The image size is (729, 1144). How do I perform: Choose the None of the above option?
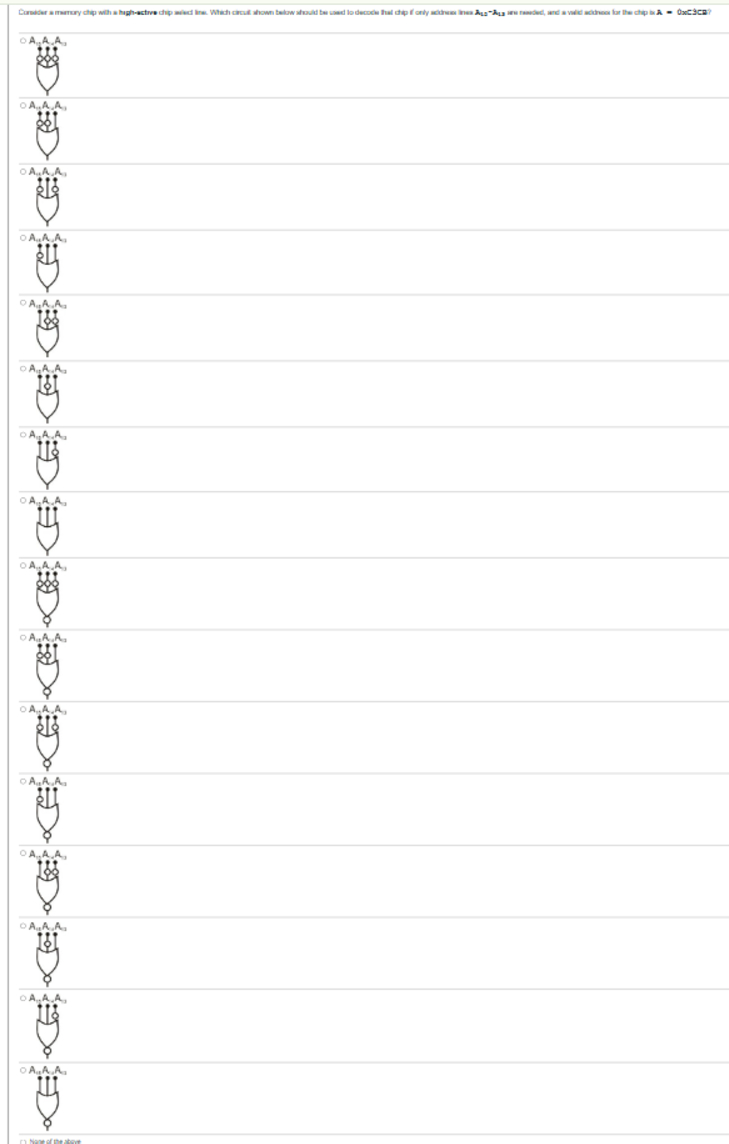click(21, 1140)
